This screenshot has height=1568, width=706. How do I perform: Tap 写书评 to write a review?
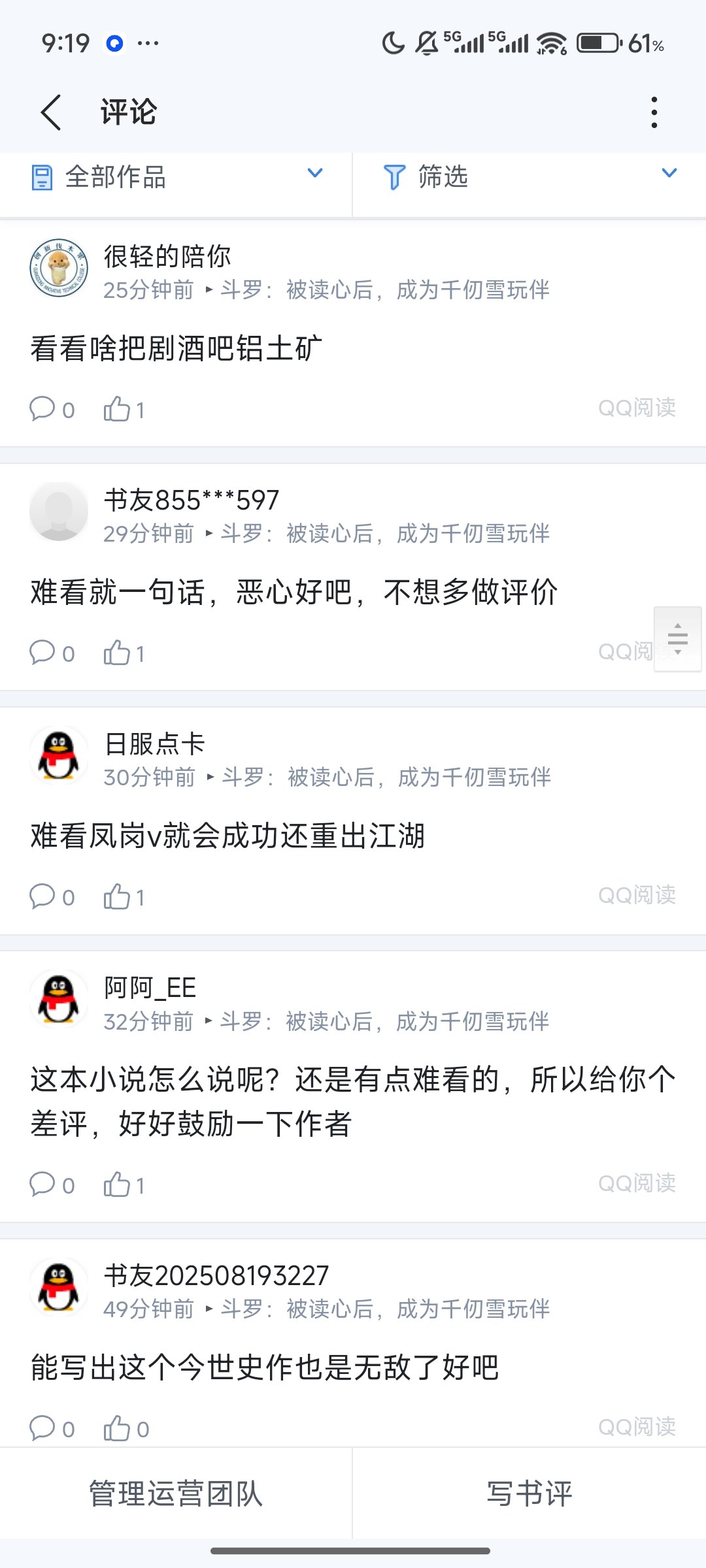529,1494
